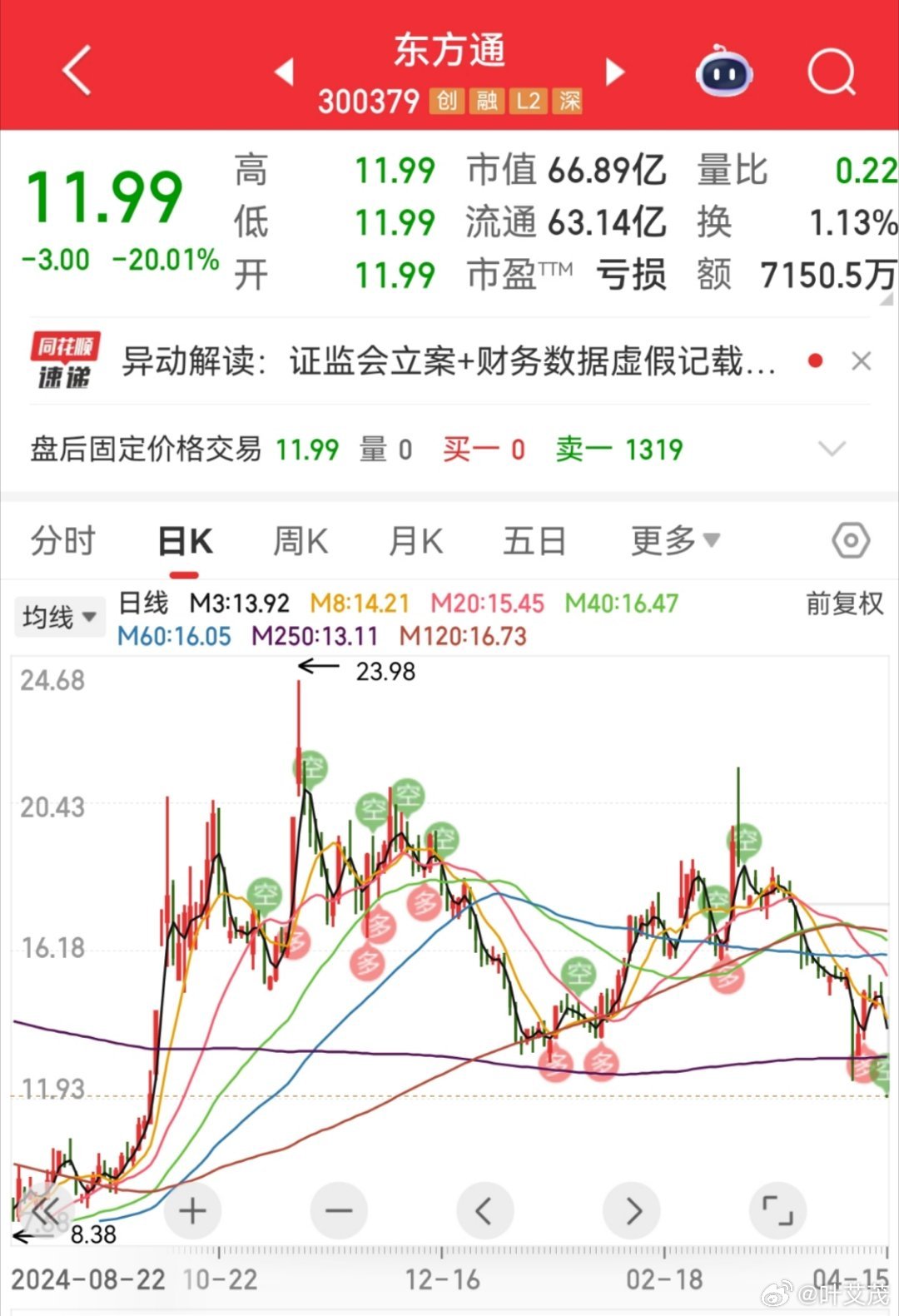Switch to next stock with right triangle
The height and width of the screenshot is (1316, 899).
click(x=614, y=72)
